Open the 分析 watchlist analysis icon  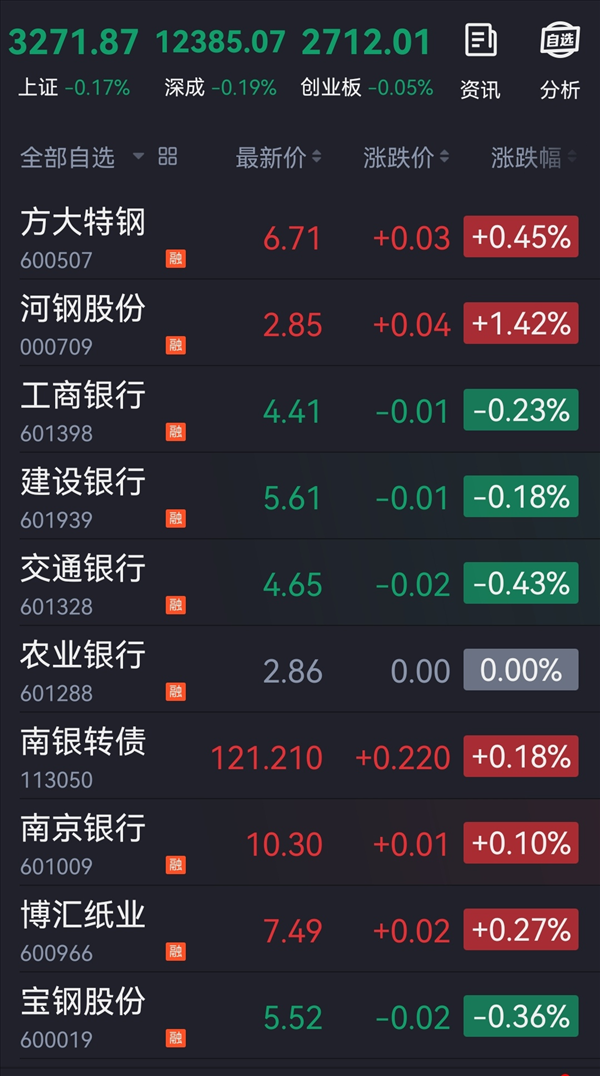click(x=559, y=62)
